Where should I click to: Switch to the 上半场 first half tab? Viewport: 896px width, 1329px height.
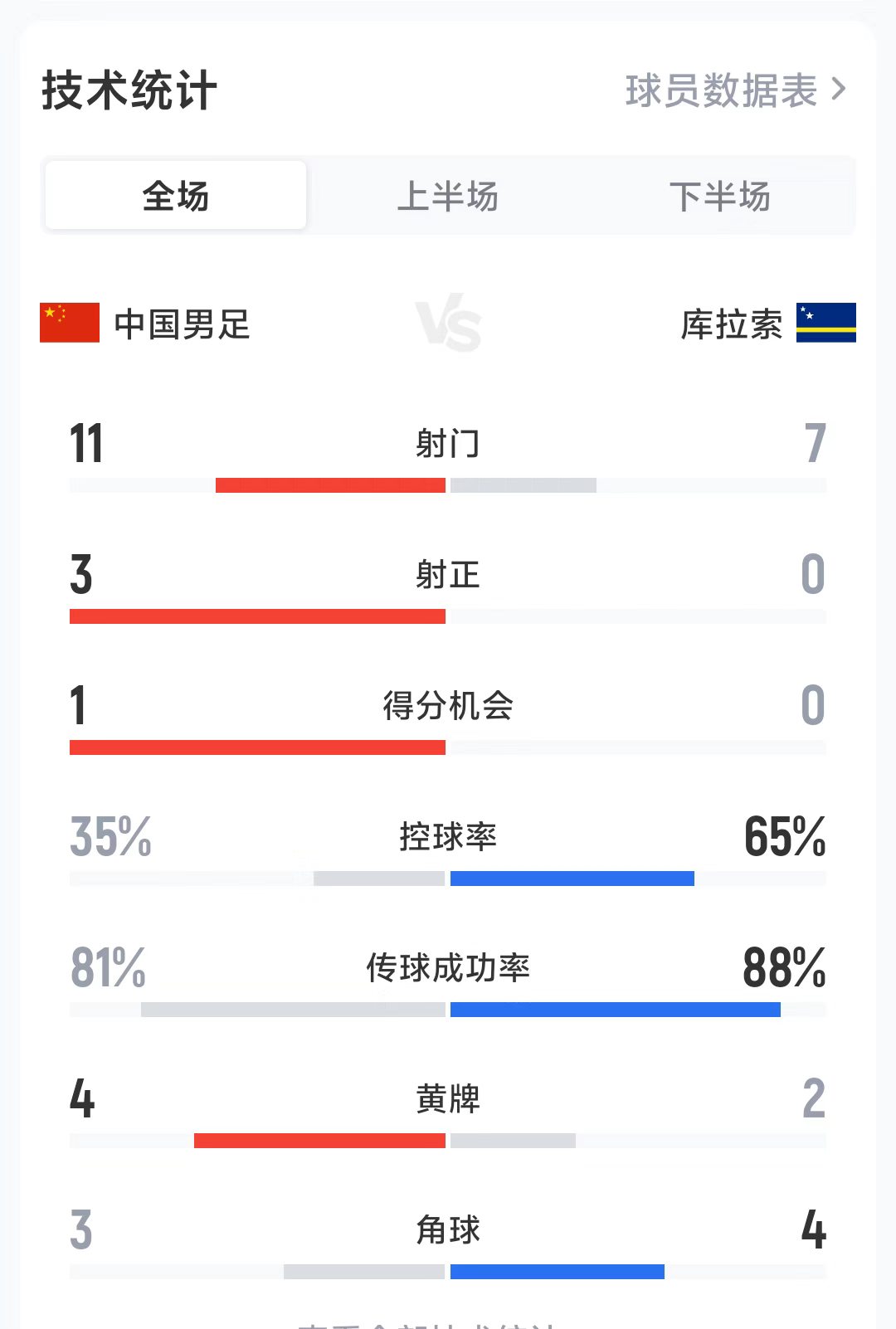coord(448,196)
